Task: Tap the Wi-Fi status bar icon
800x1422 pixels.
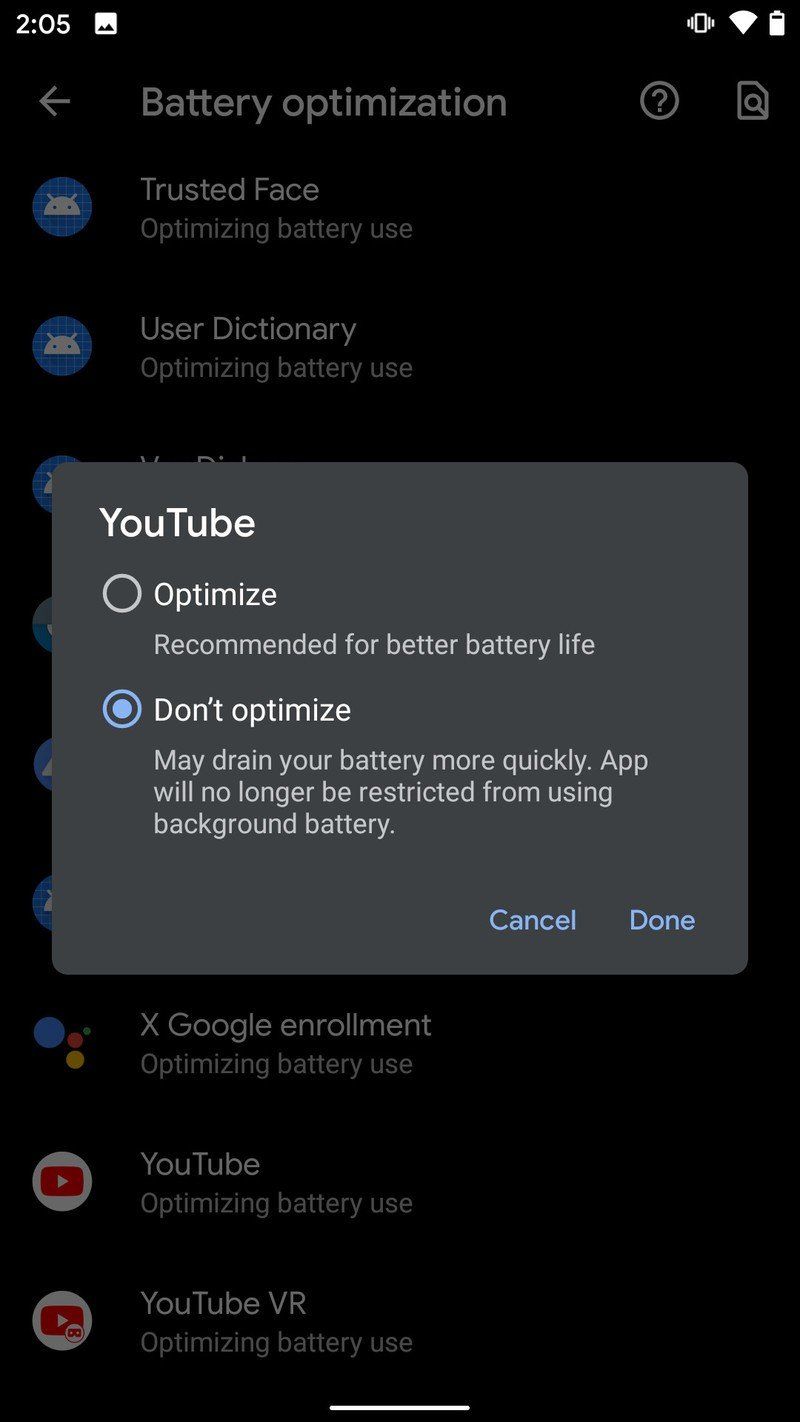Action: click(741, 22)
